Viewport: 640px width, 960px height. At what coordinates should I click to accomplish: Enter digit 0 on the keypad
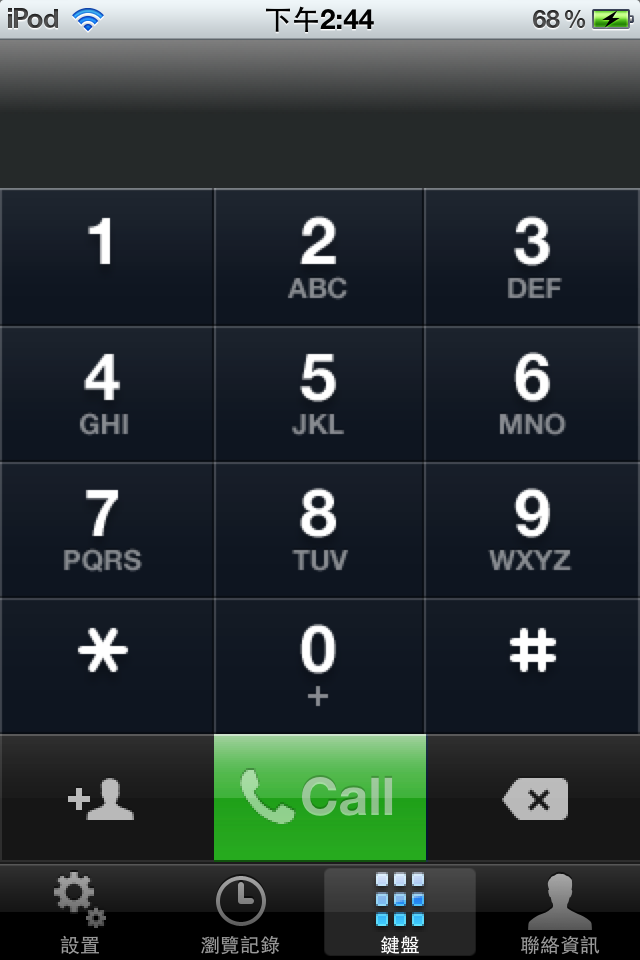[319, 666]
